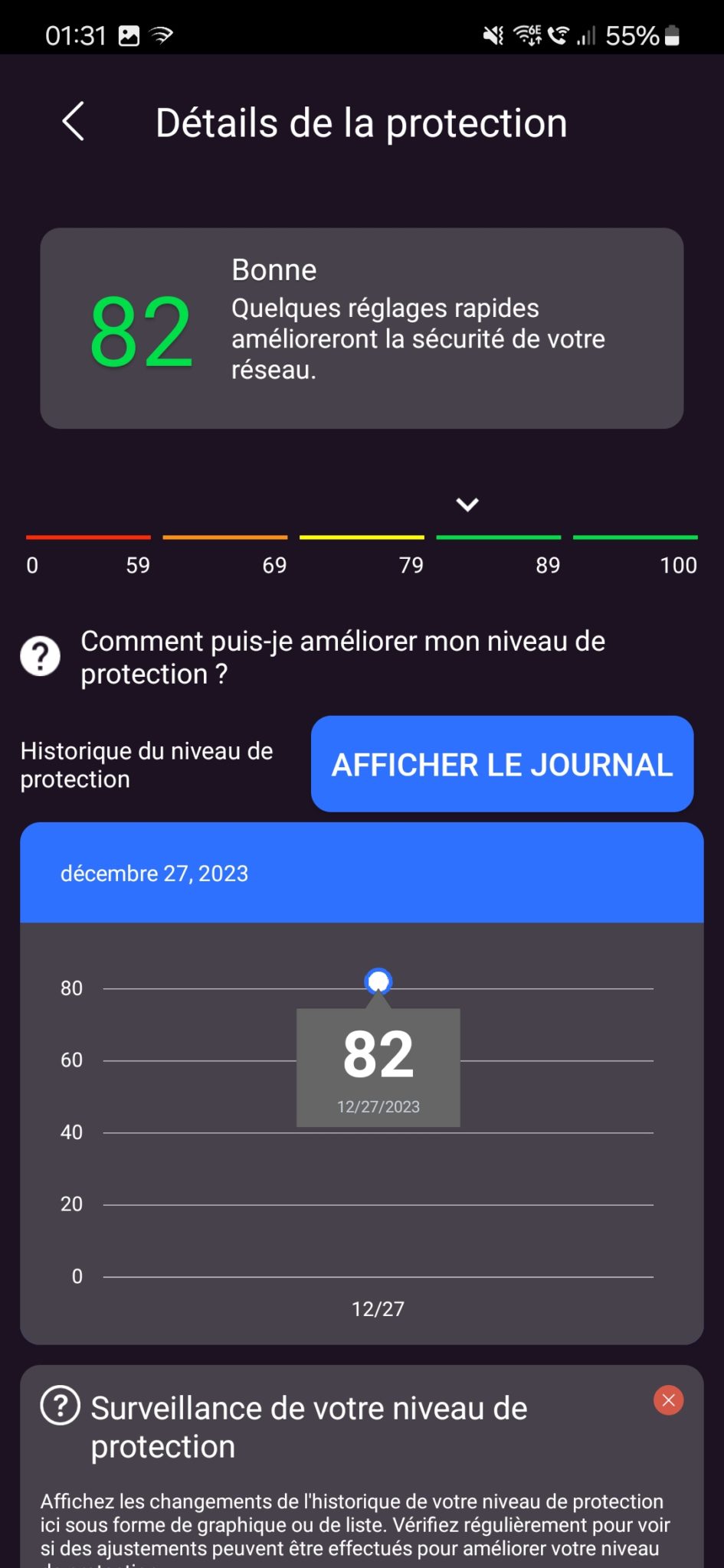Select the 12/27 data point on the chart
724x1568 pixels.
tap(378, 982)
